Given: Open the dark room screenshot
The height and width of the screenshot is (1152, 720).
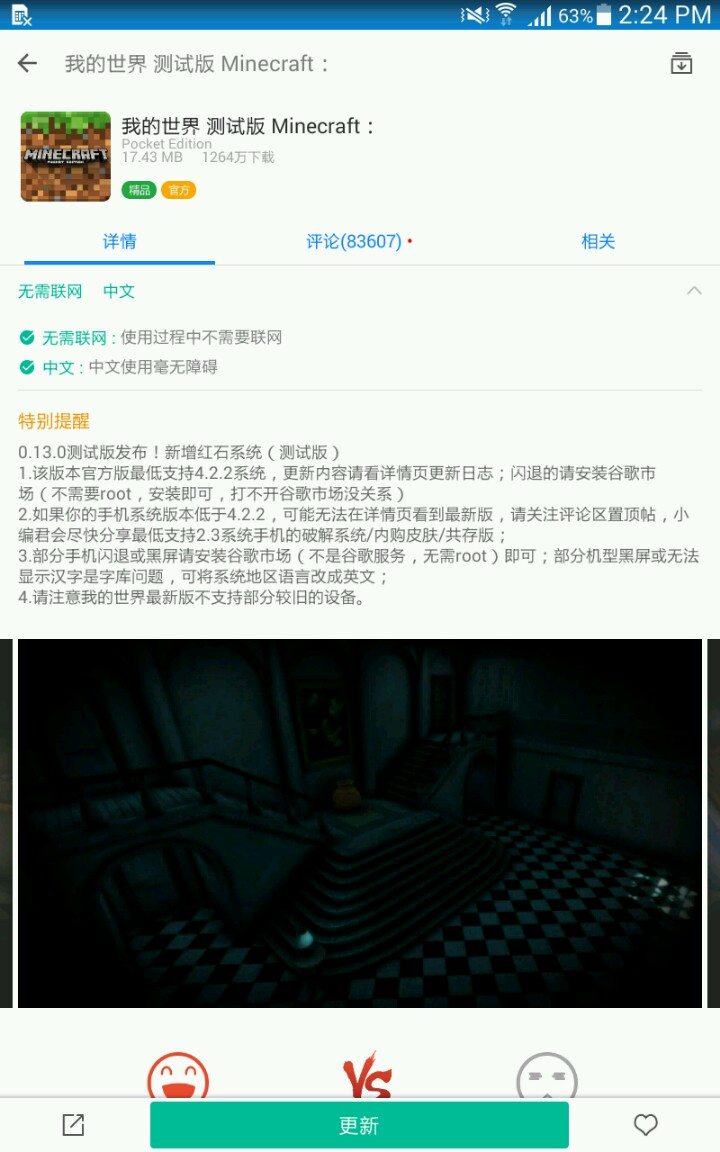Looking at the screenshot, I should click(360, 823).
